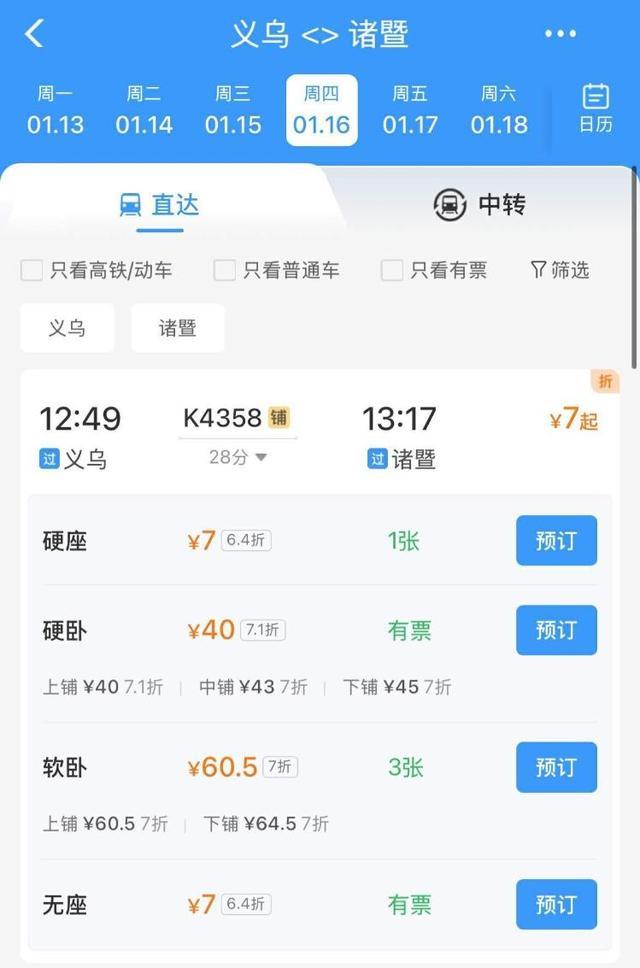Book the 硬座 hard seat ticket
Screen dimensions: 640x968
click(556, 541)
